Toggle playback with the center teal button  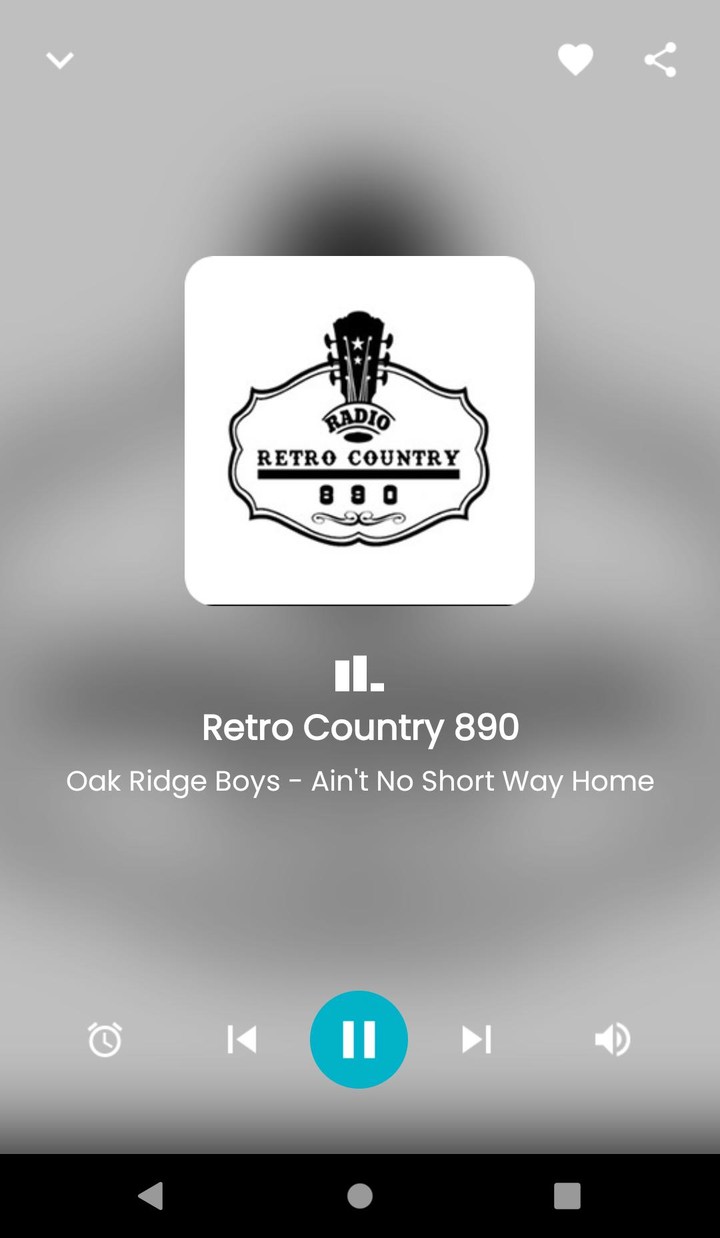(359, 1039)
